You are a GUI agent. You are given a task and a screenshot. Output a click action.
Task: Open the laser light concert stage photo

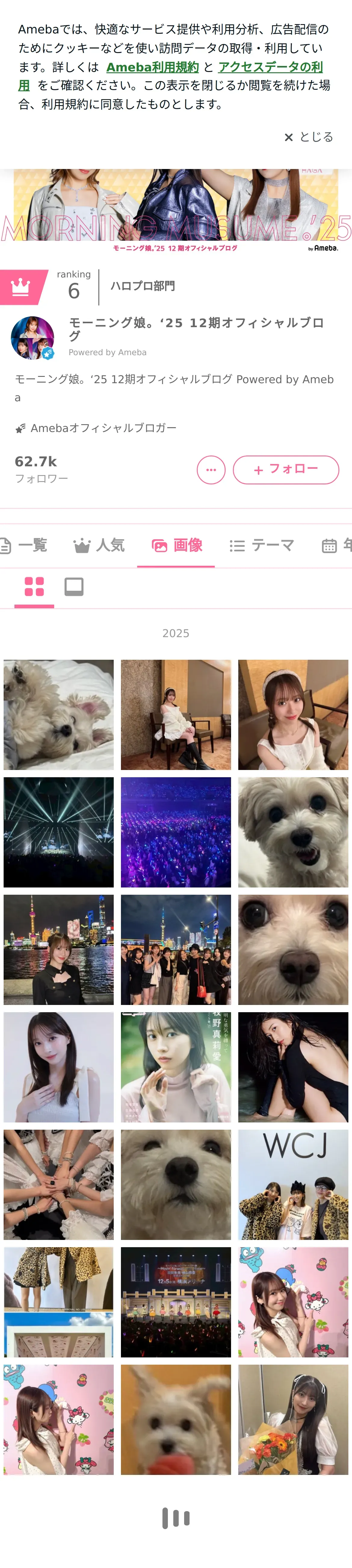(x=58, y=832)
